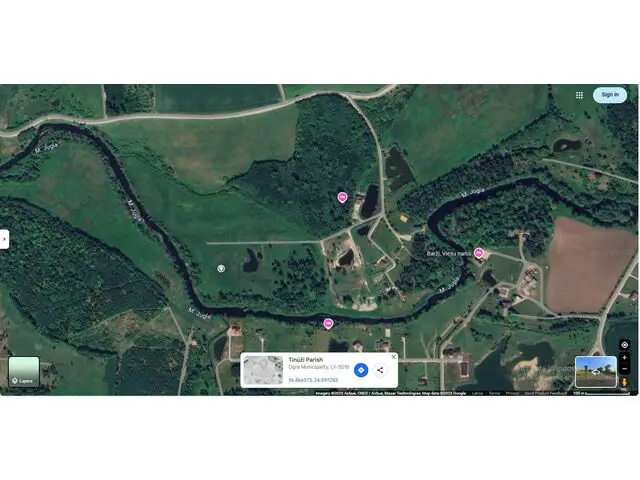Zoom in on the map
640x480 pixels.
[x=625, y=358]
